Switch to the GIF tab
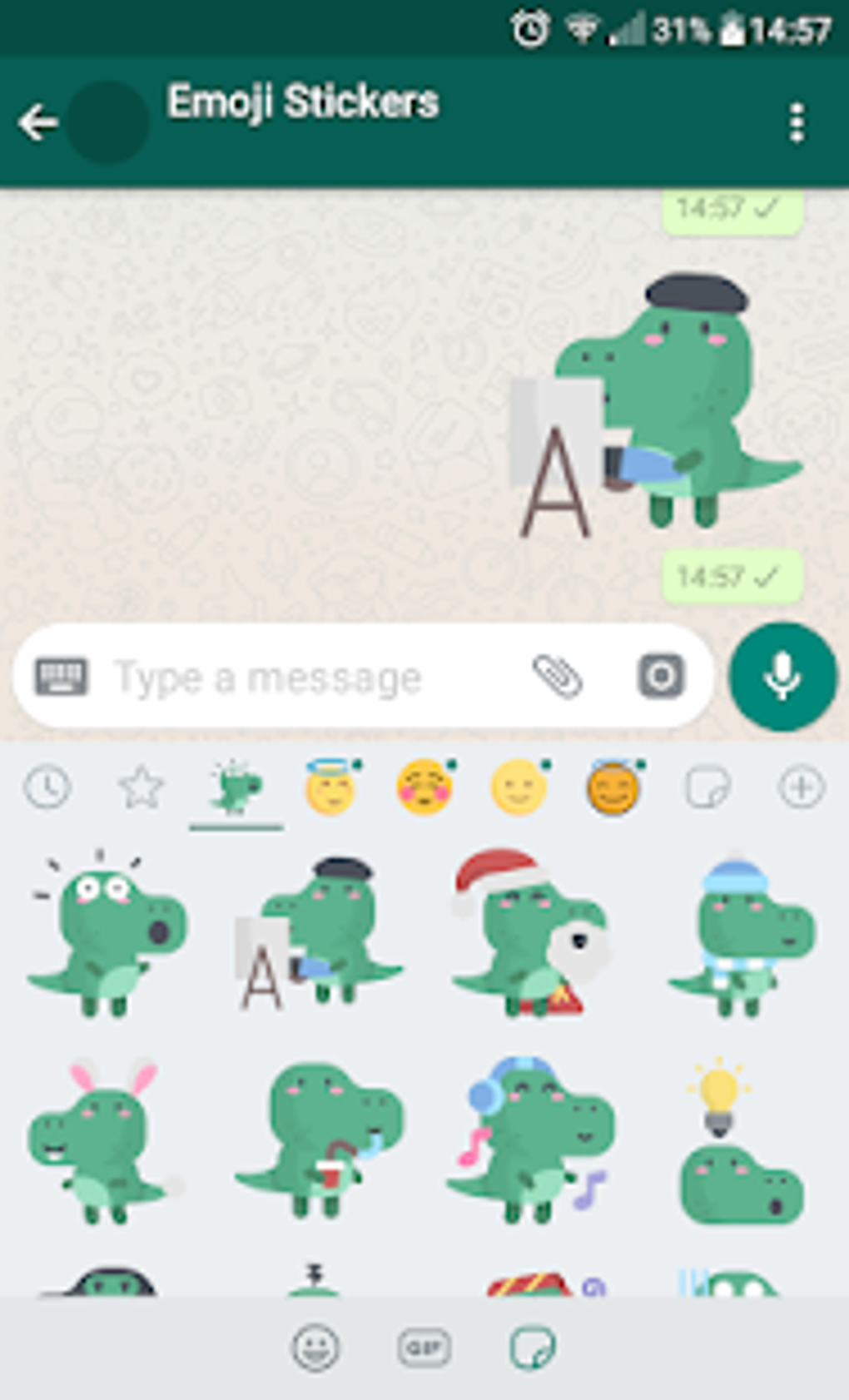Image resolution: width=849 pixels, height=1400 pixels. 424,1347
